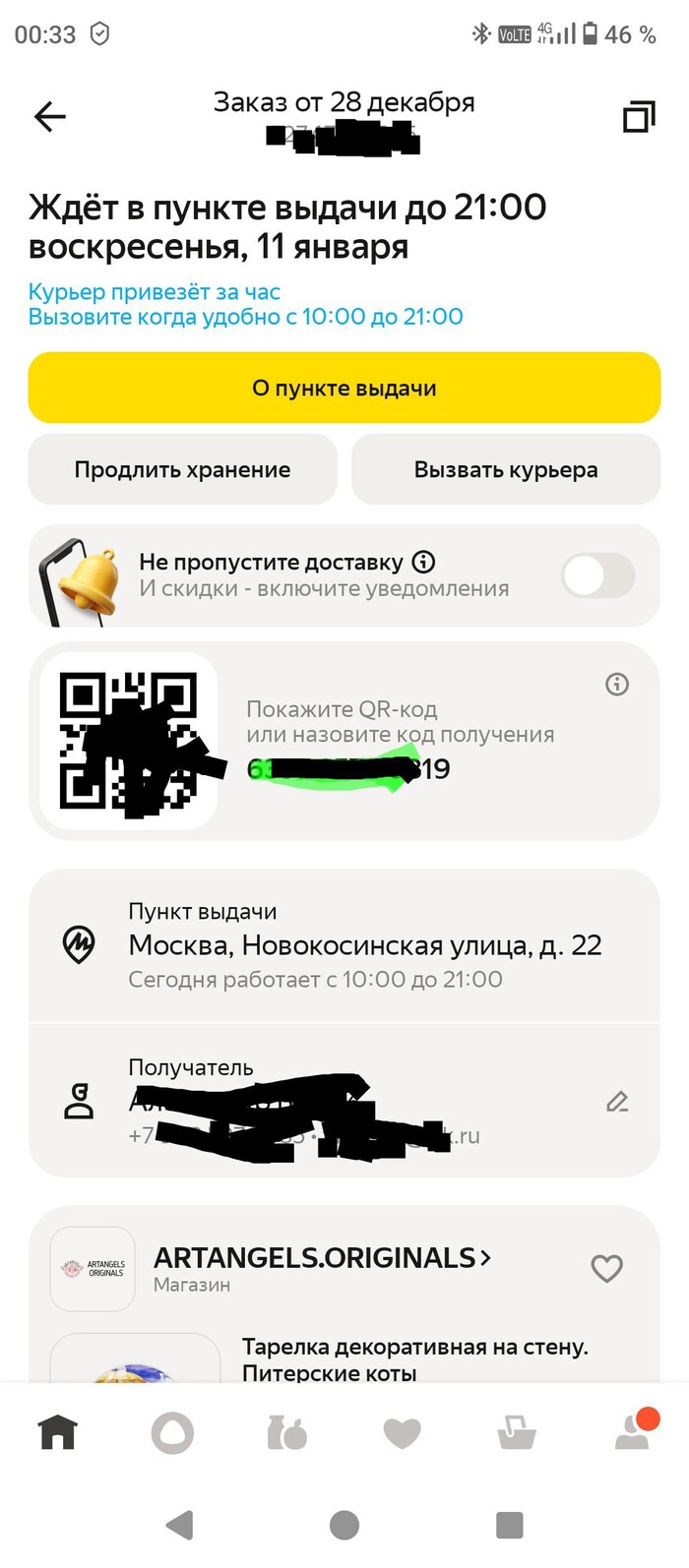This screenshot has width=689, height=1568.
Task: Open the shopping cart tab
Action: click(x=516, y=1433)
